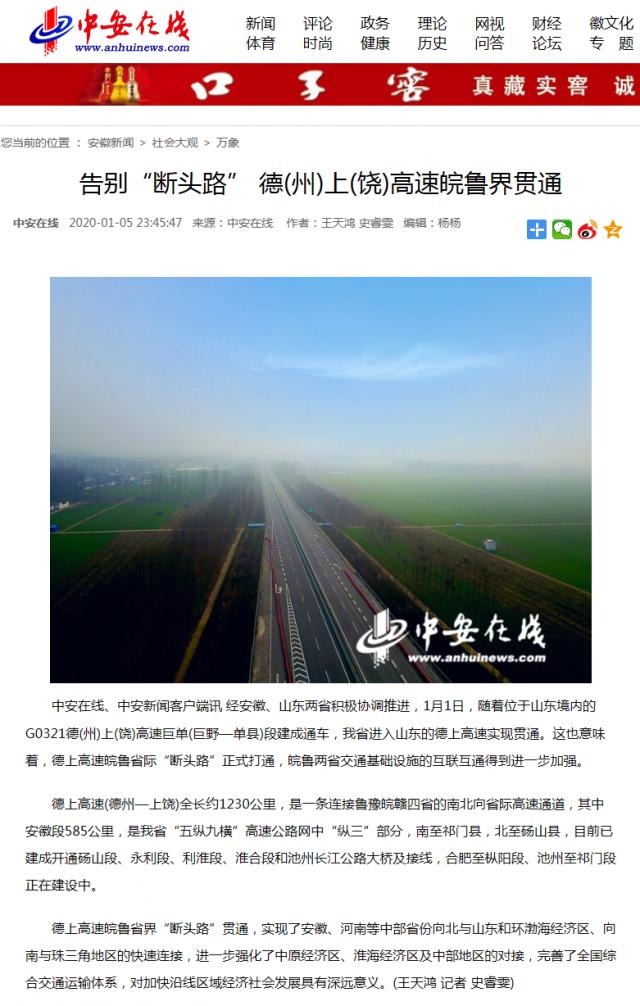Select the 历史 navigation link

[x=432, y=43]
